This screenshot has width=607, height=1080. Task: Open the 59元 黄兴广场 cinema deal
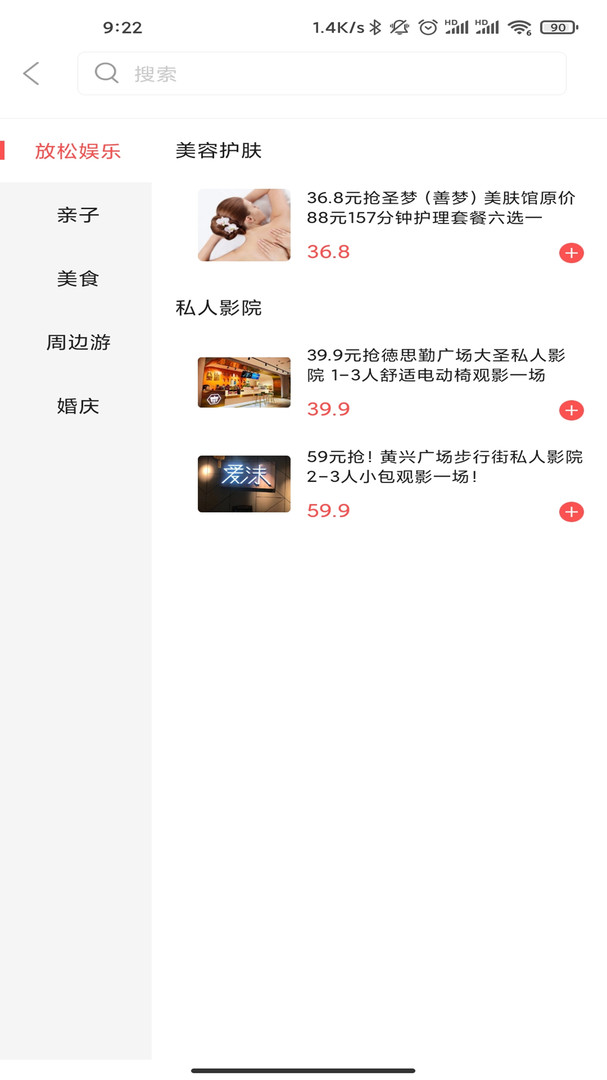[444, 467]
